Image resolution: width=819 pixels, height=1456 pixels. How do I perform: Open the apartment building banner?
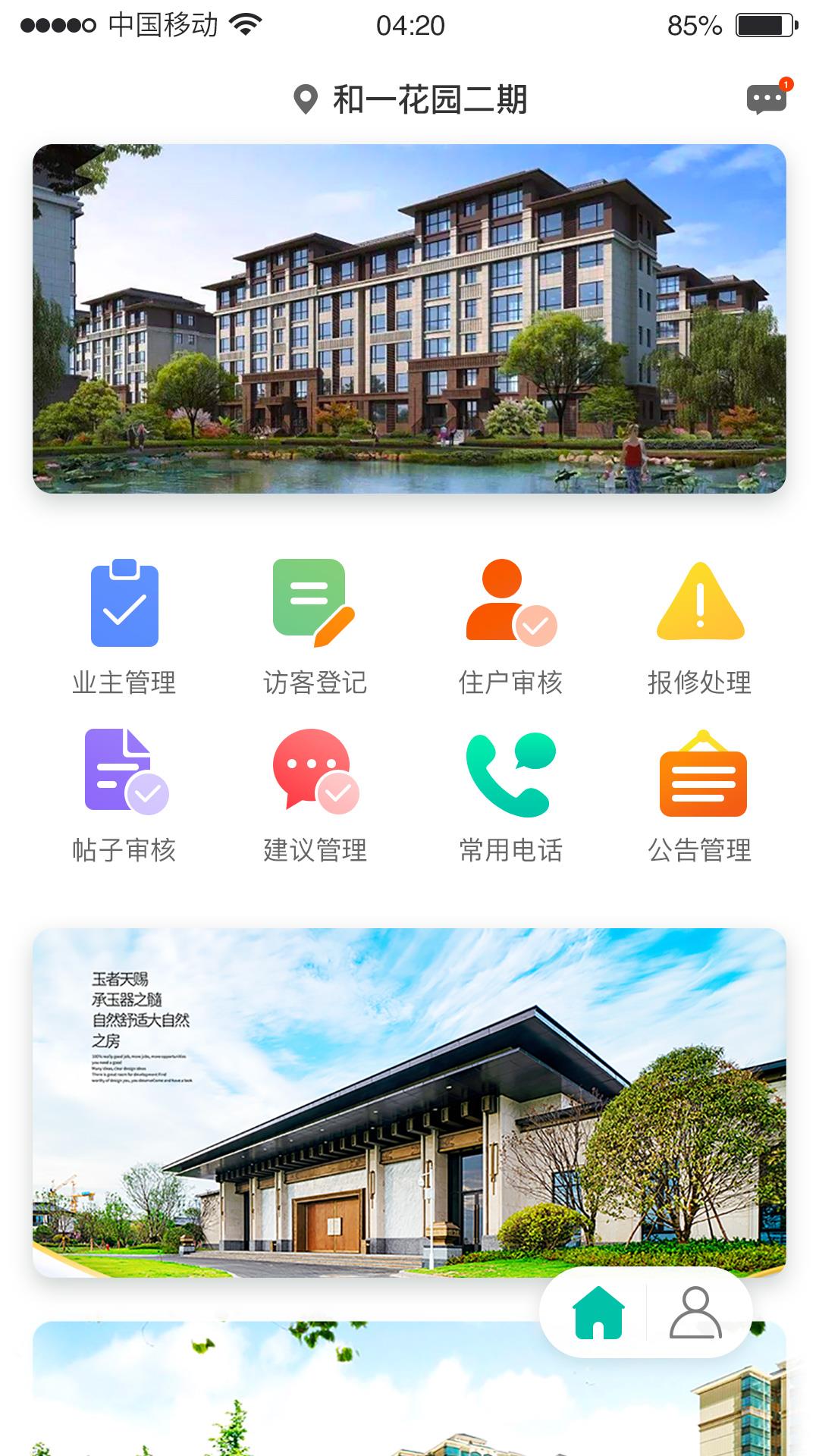click(x=409, y=318)
